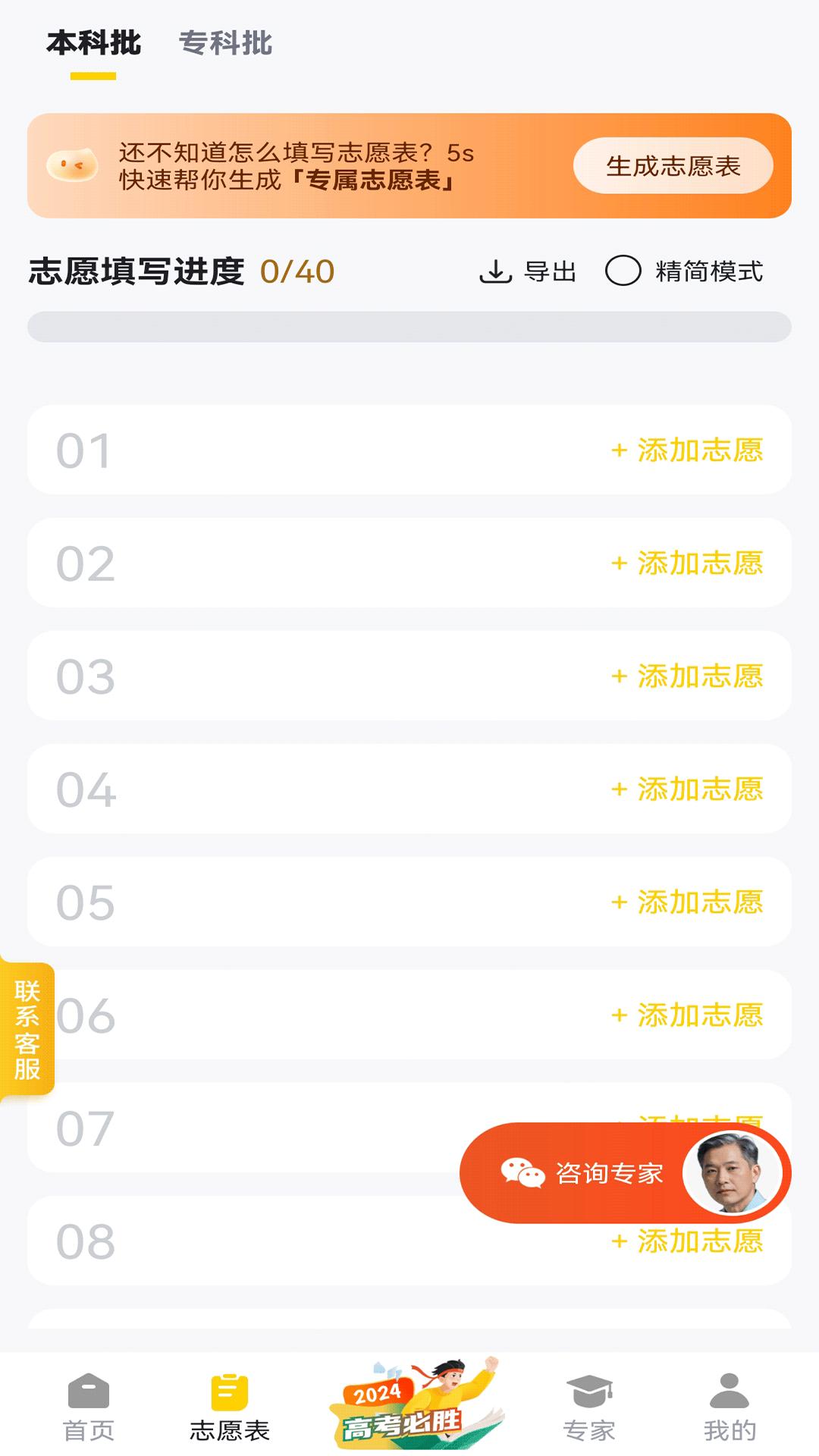Tap the WeChat icon on 咨询专家 bubble
This screenshot has height=1456, width=819.
point(522,1172)
